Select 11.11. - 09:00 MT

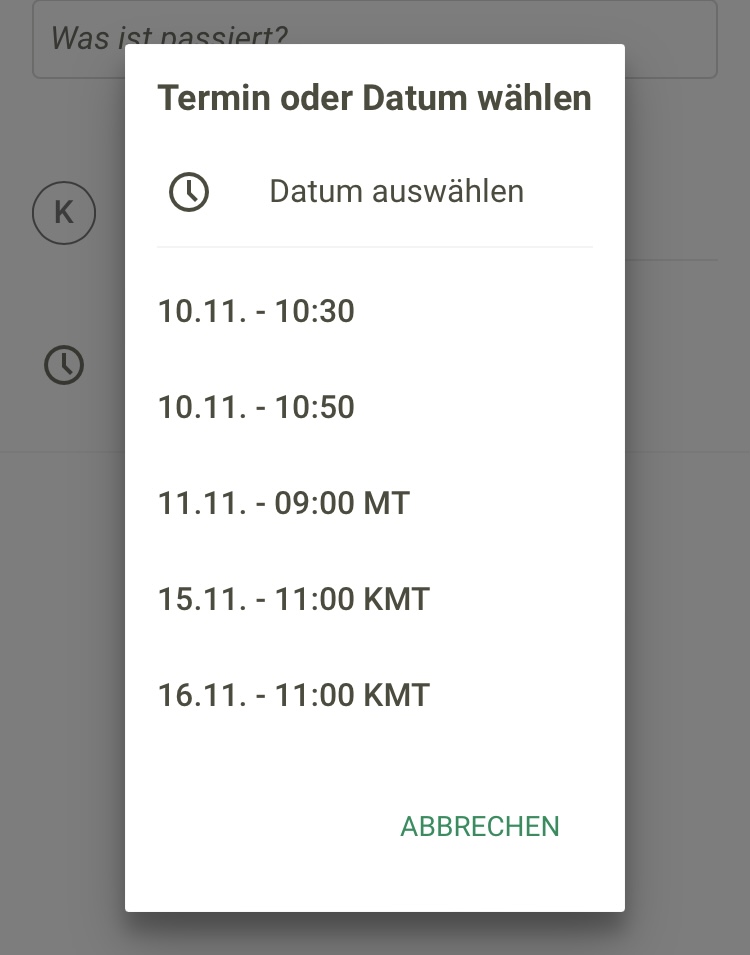pyautogui.click(x=283, y=503)
